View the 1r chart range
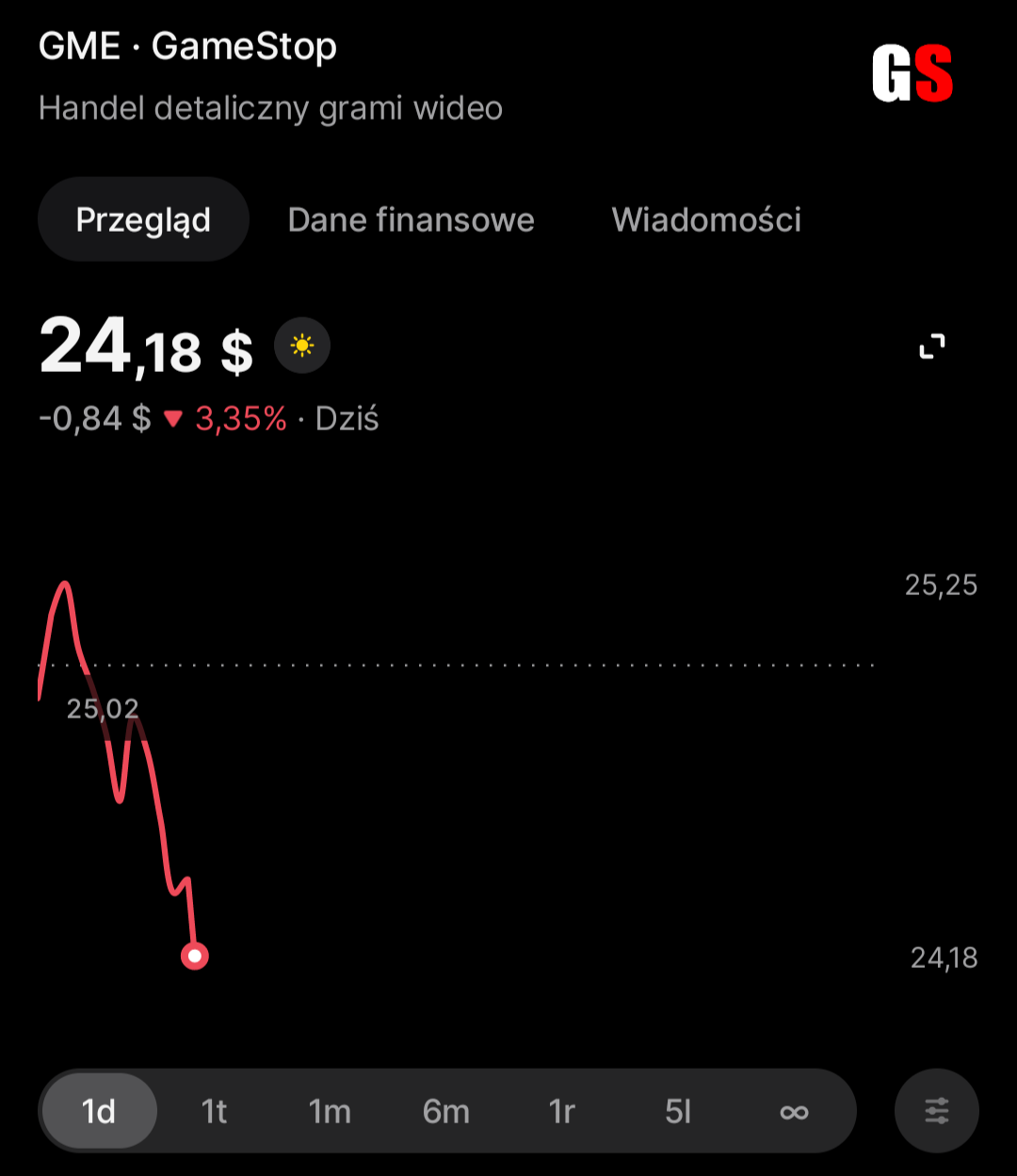The image size is (1017, 1176). click(x=562, y=1112)
